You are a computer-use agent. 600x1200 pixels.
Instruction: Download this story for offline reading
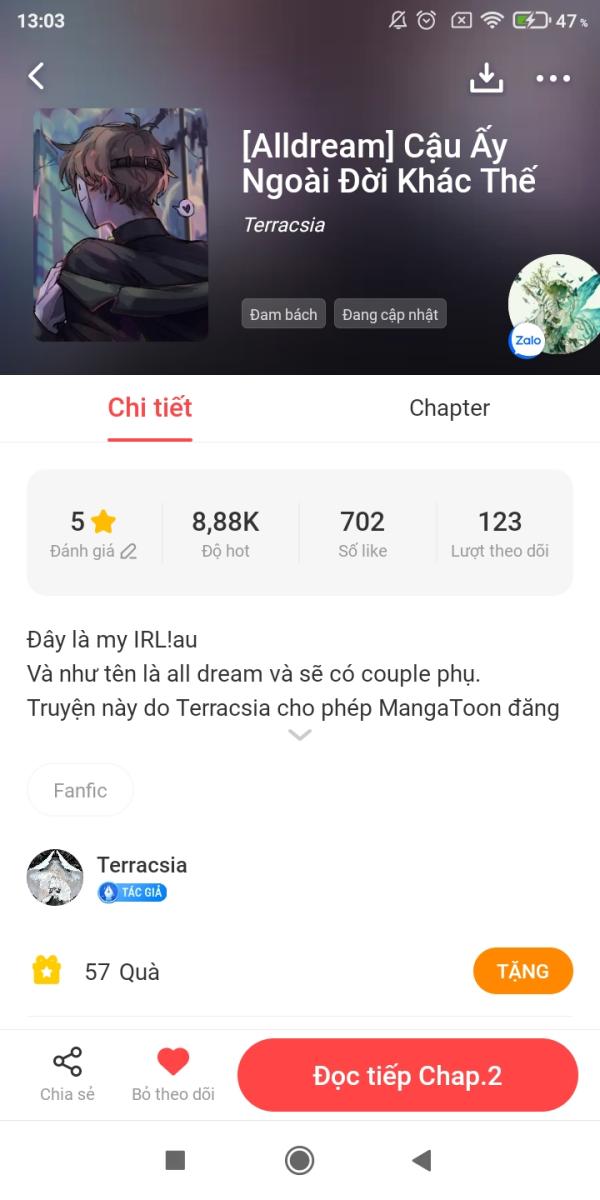(486, 78)
